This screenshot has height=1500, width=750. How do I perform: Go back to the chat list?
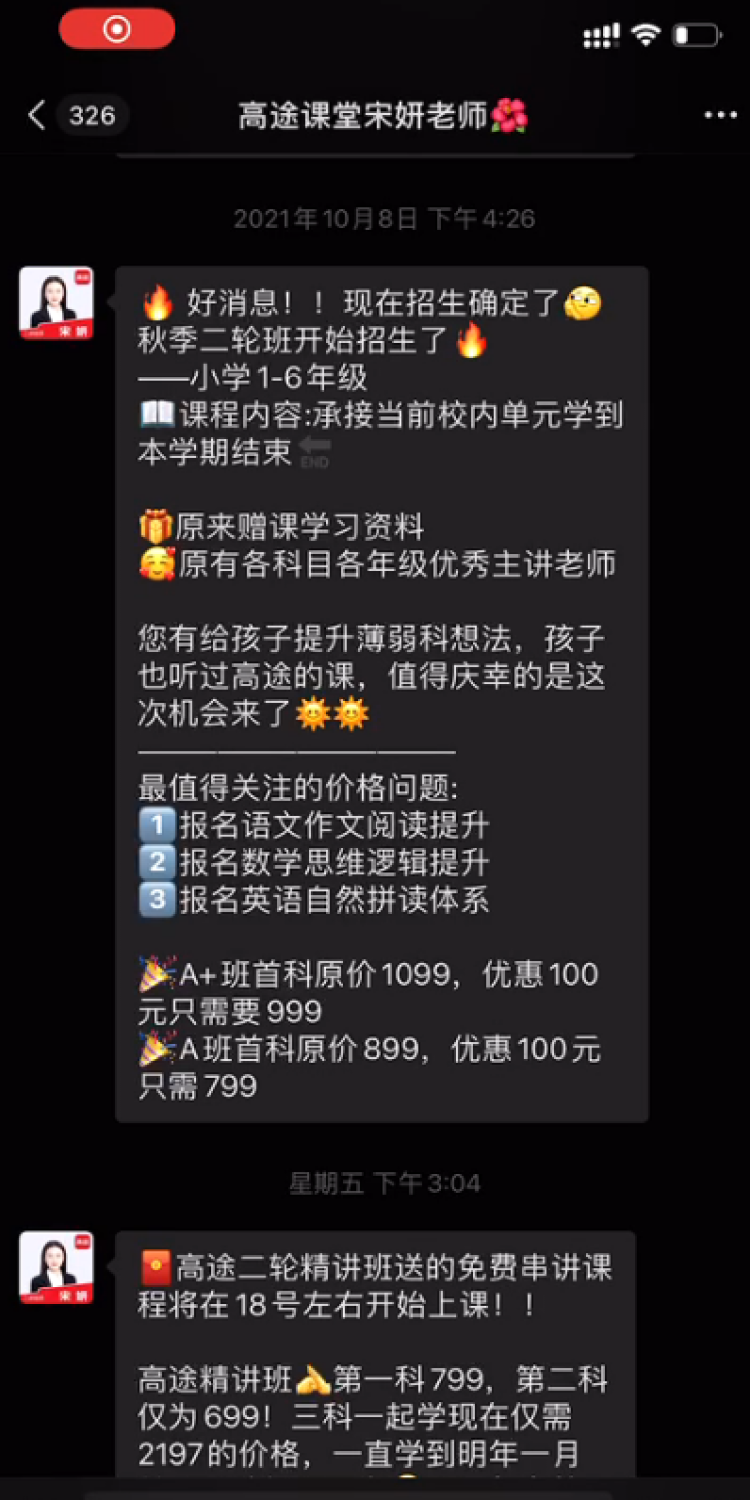38,115
